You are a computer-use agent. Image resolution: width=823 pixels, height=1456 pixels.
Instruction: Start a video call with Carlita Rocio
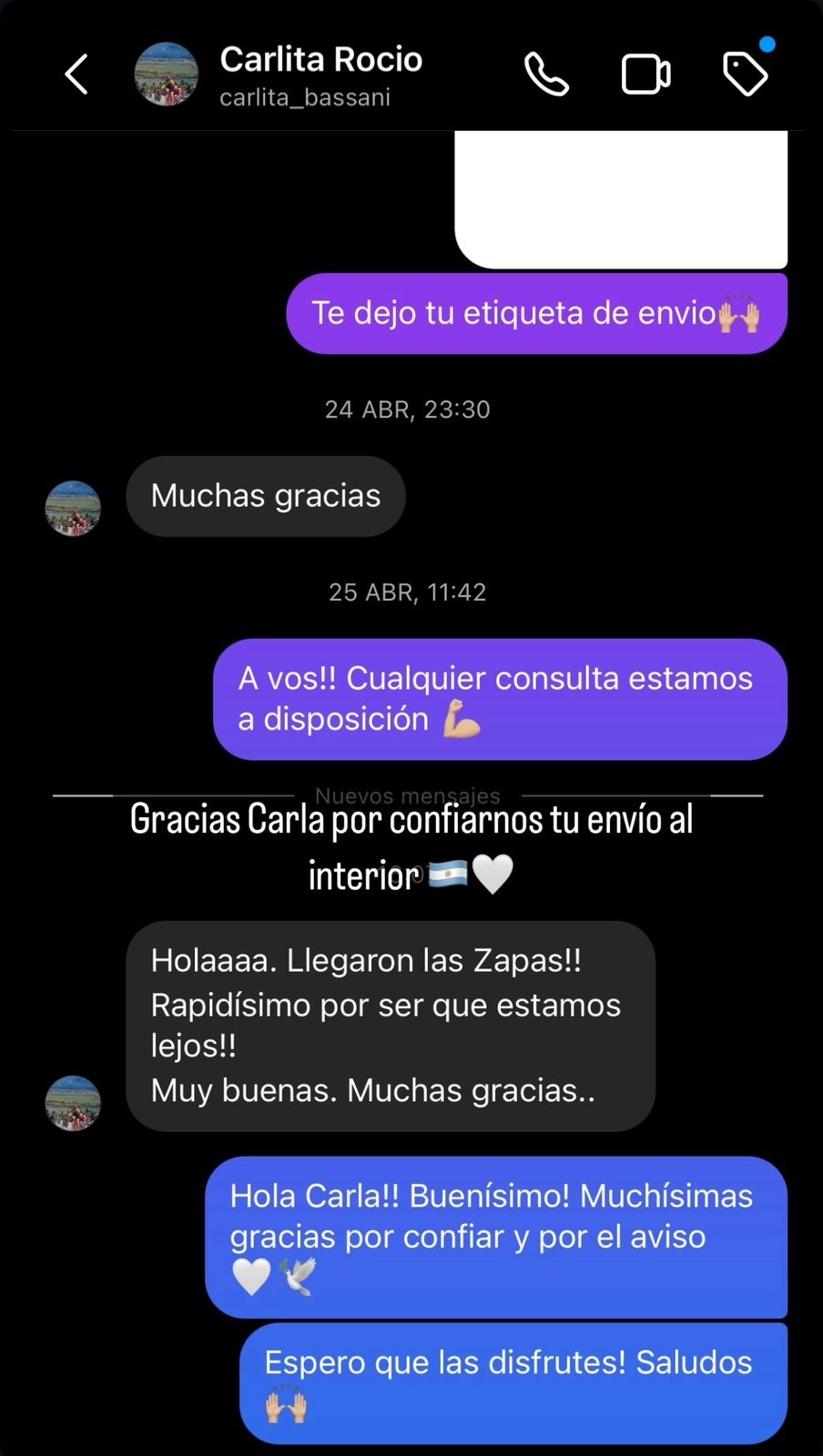point(645,73)
